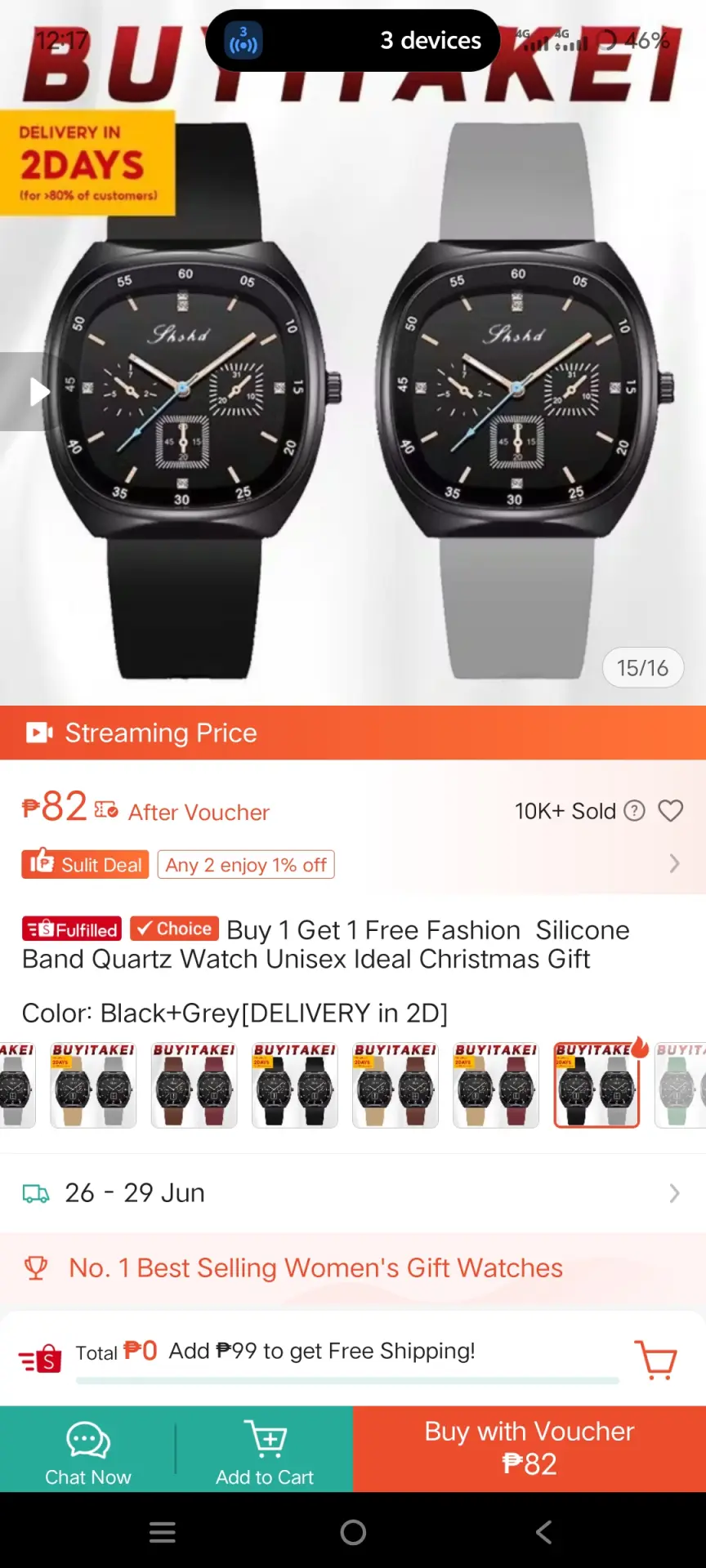The width and height of the screenshot is (706, 1568).
Task: Add this watch to wishlist with heart
Action: point(670,811)
